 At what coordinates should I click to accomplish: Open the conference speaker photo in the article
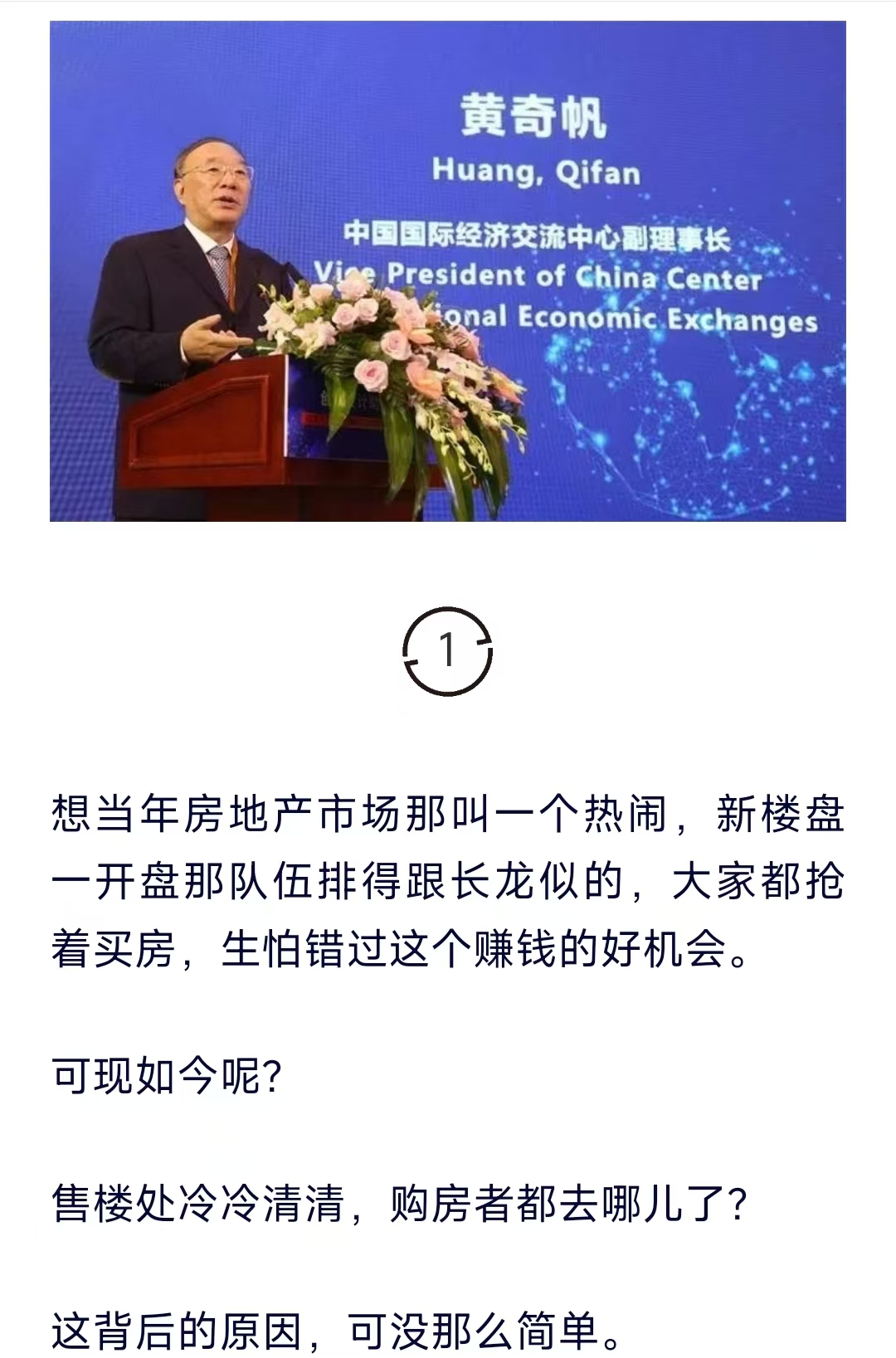click(x=448, y=271)
